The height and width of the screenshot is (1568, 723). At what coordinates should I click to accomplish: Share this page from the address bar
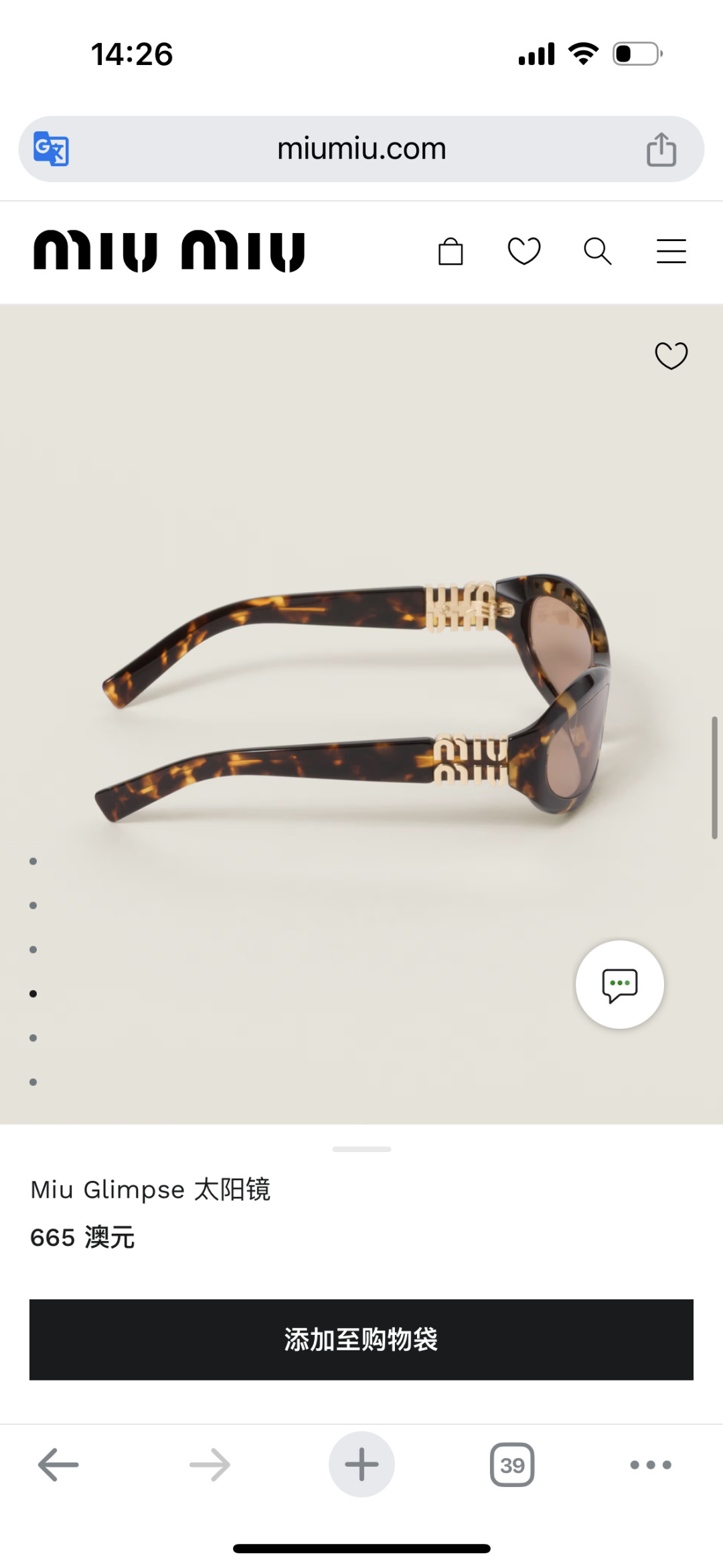(x=661, y=149)
